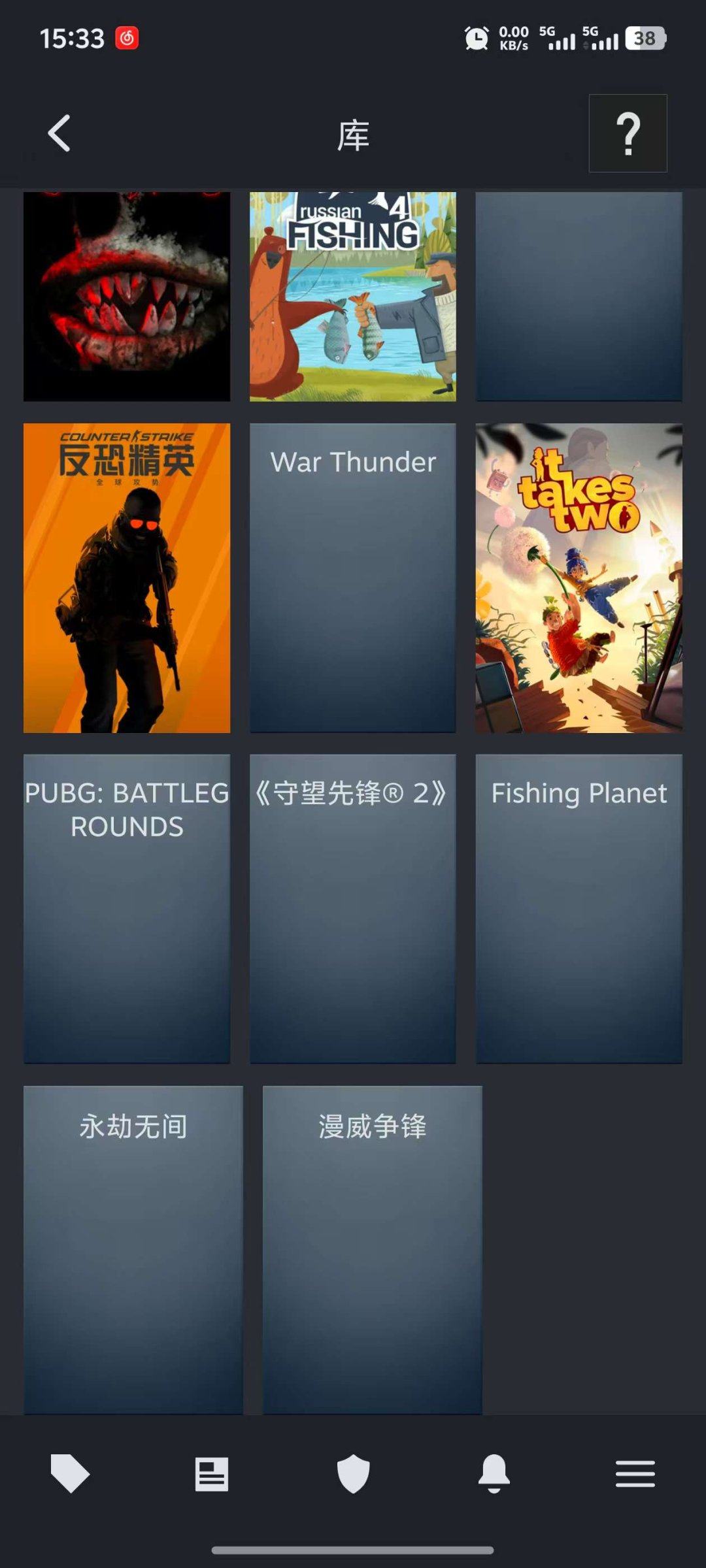Screen dimensions: 706x1568
Task: Select War Thunder in the library
Action: pos(353,578)
